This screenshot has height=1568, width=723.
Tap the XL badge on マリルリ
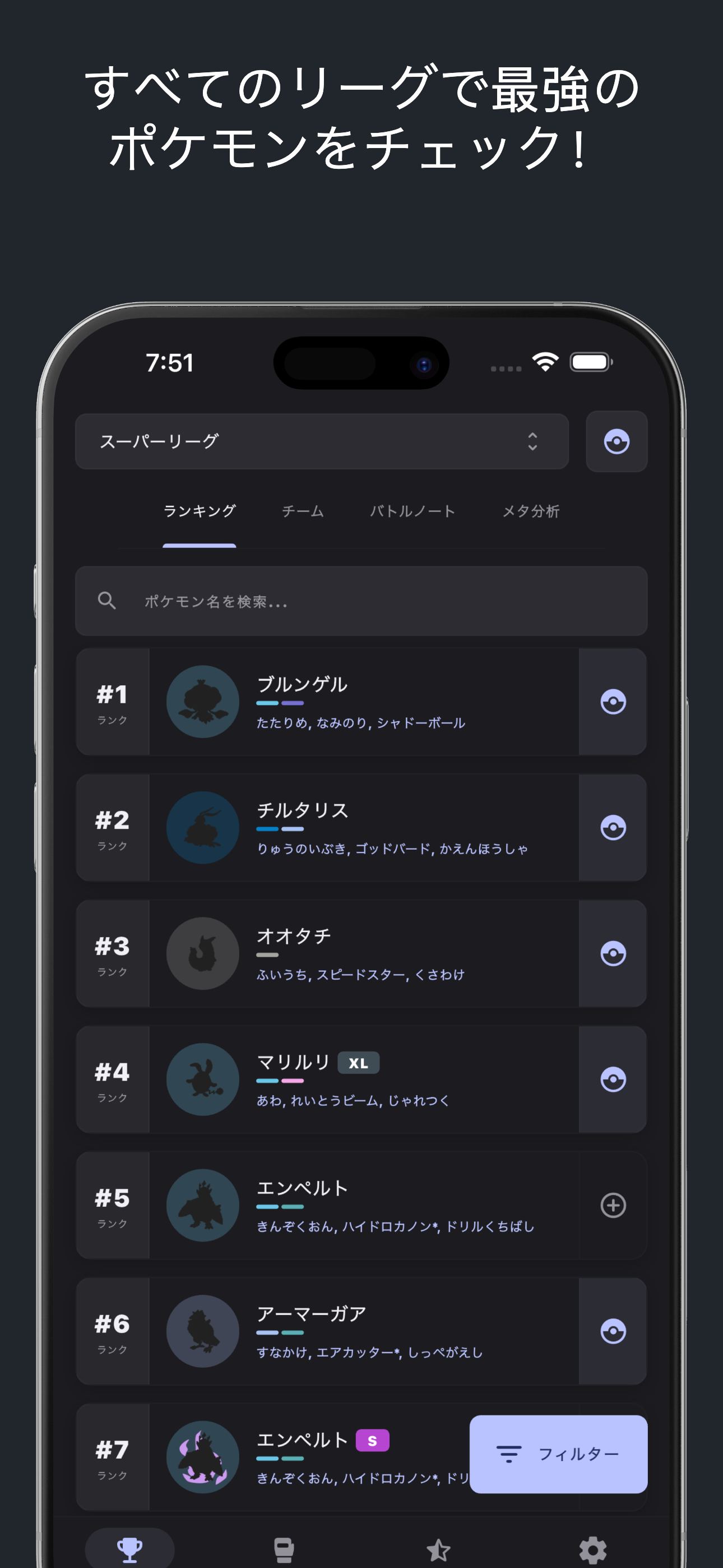(359, 1063)
